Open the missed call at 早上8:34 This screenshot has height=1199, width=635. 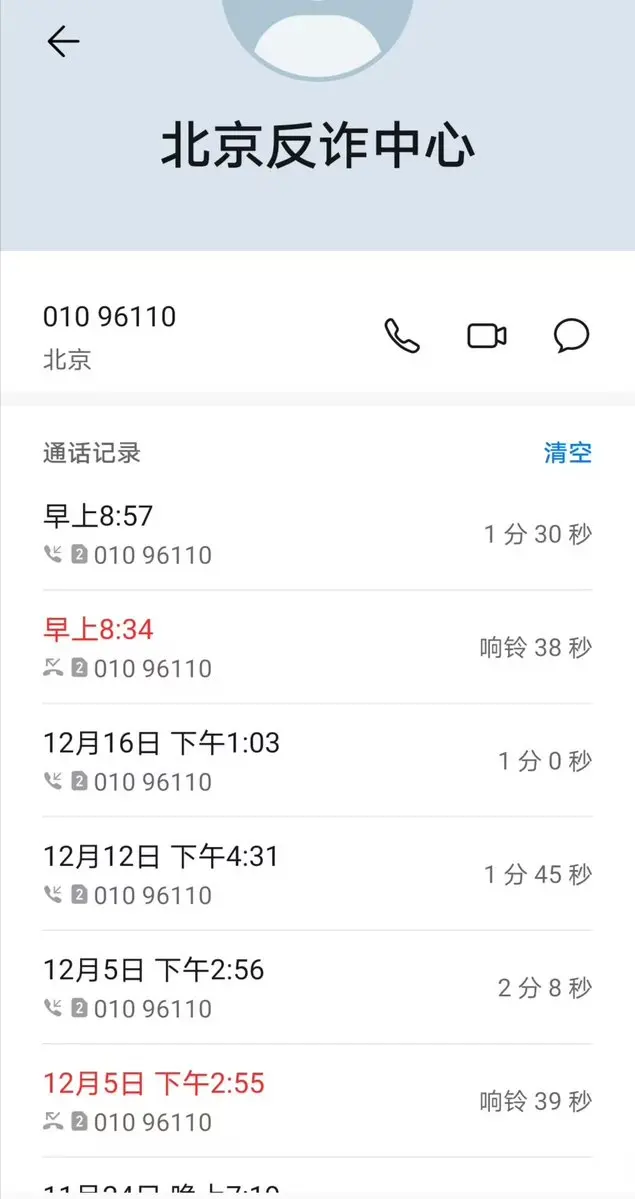click(x=318, y=647)
